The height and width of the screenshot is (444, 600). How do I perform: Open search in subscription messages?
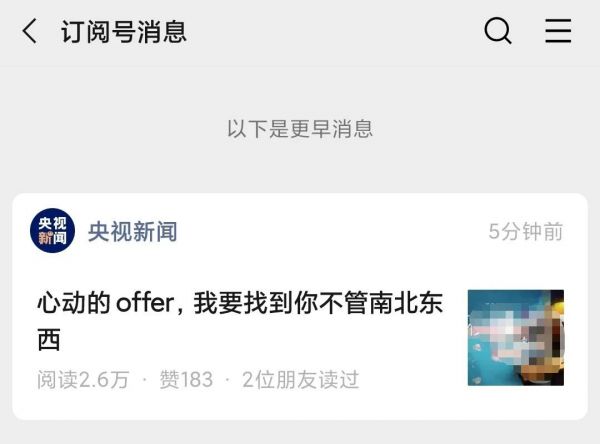coord(497,32)
